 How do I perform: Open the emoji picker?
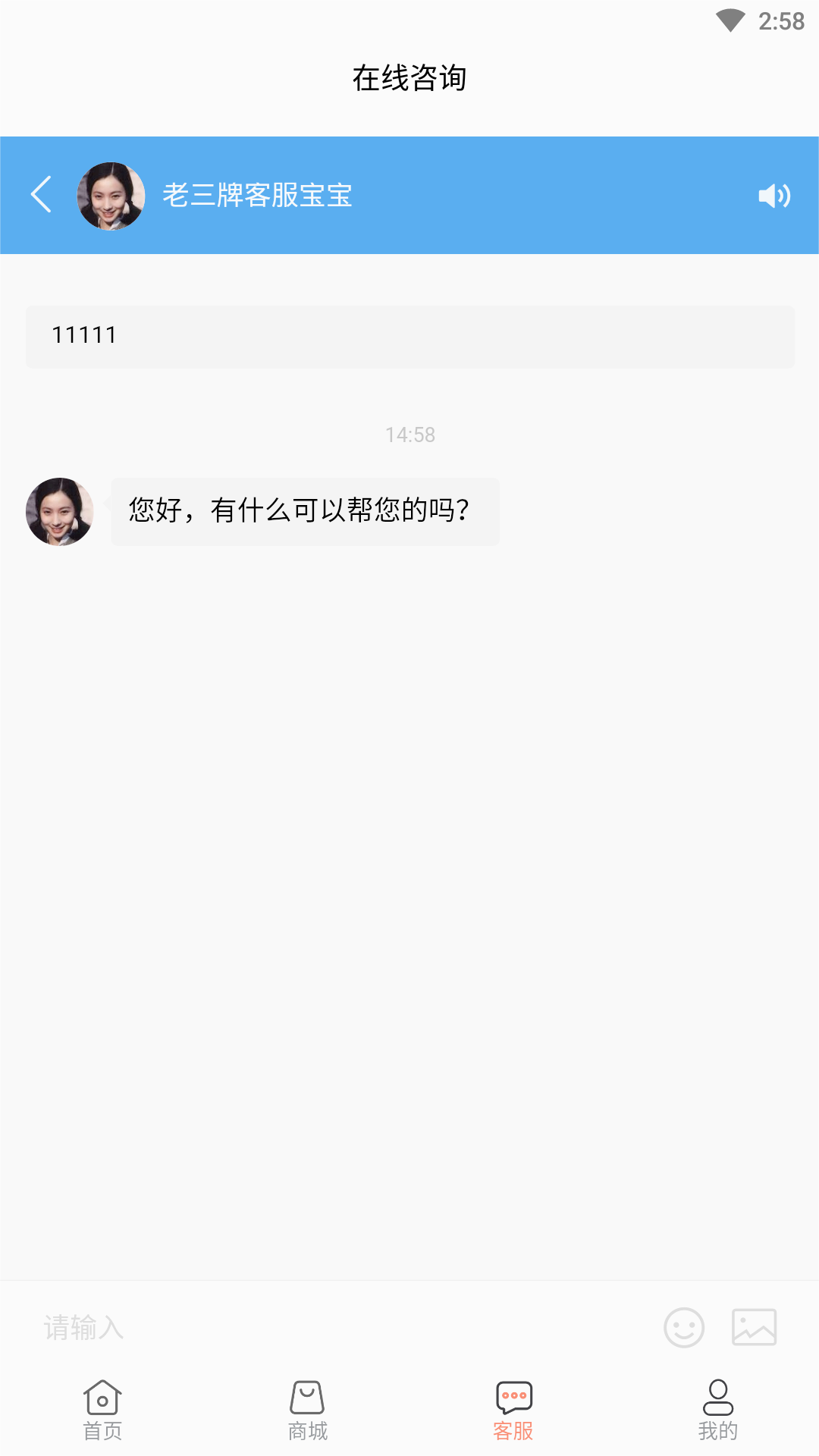683,1327
